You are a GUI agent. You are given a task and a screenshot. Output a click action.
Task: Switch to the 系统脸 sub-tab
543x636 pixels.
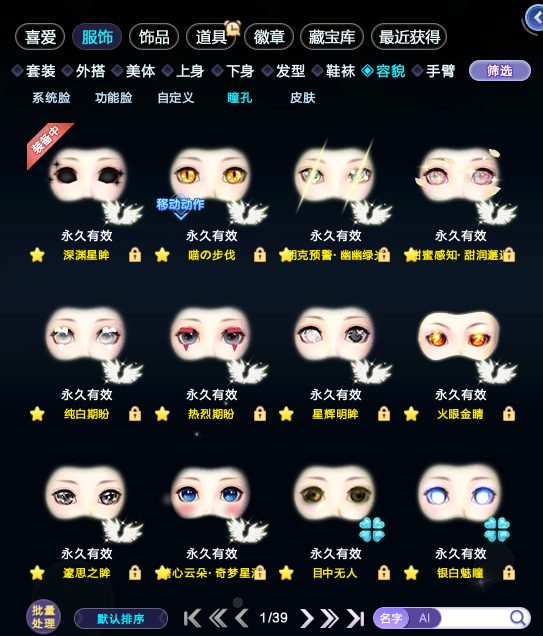click(51, 98)
